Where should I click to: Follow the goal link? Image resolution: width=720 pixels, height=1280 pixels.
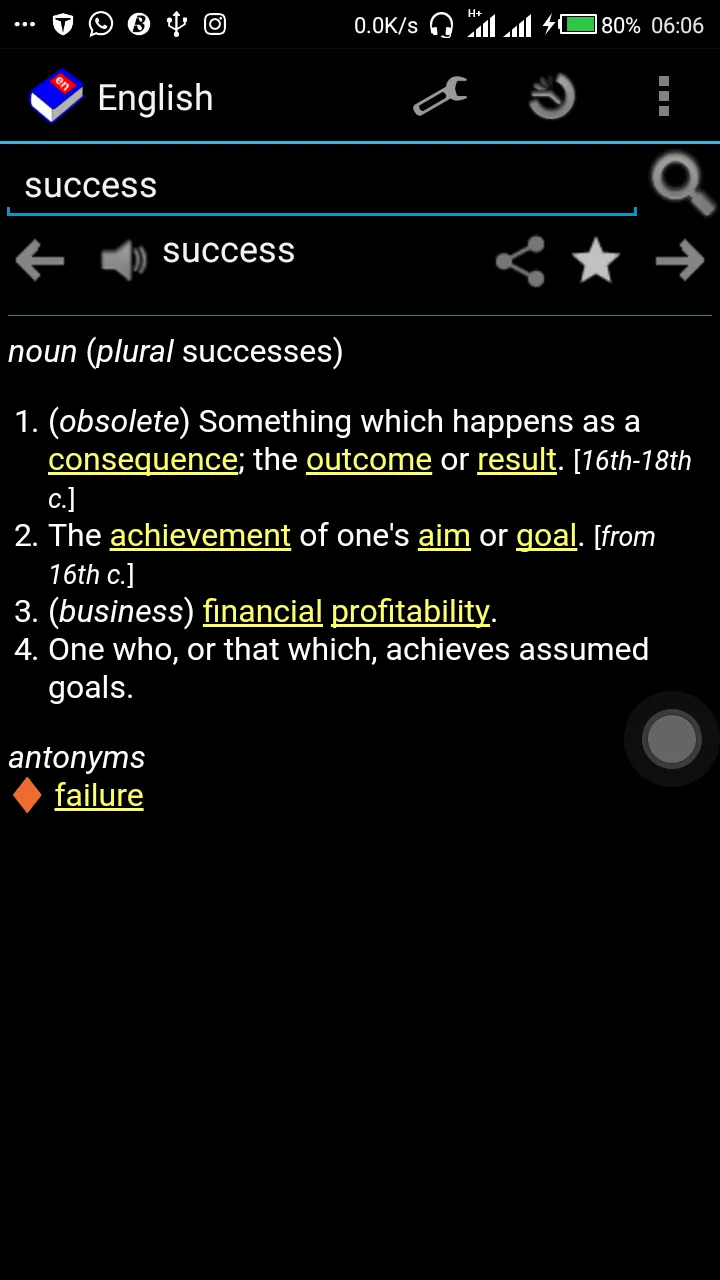(546, 536)
